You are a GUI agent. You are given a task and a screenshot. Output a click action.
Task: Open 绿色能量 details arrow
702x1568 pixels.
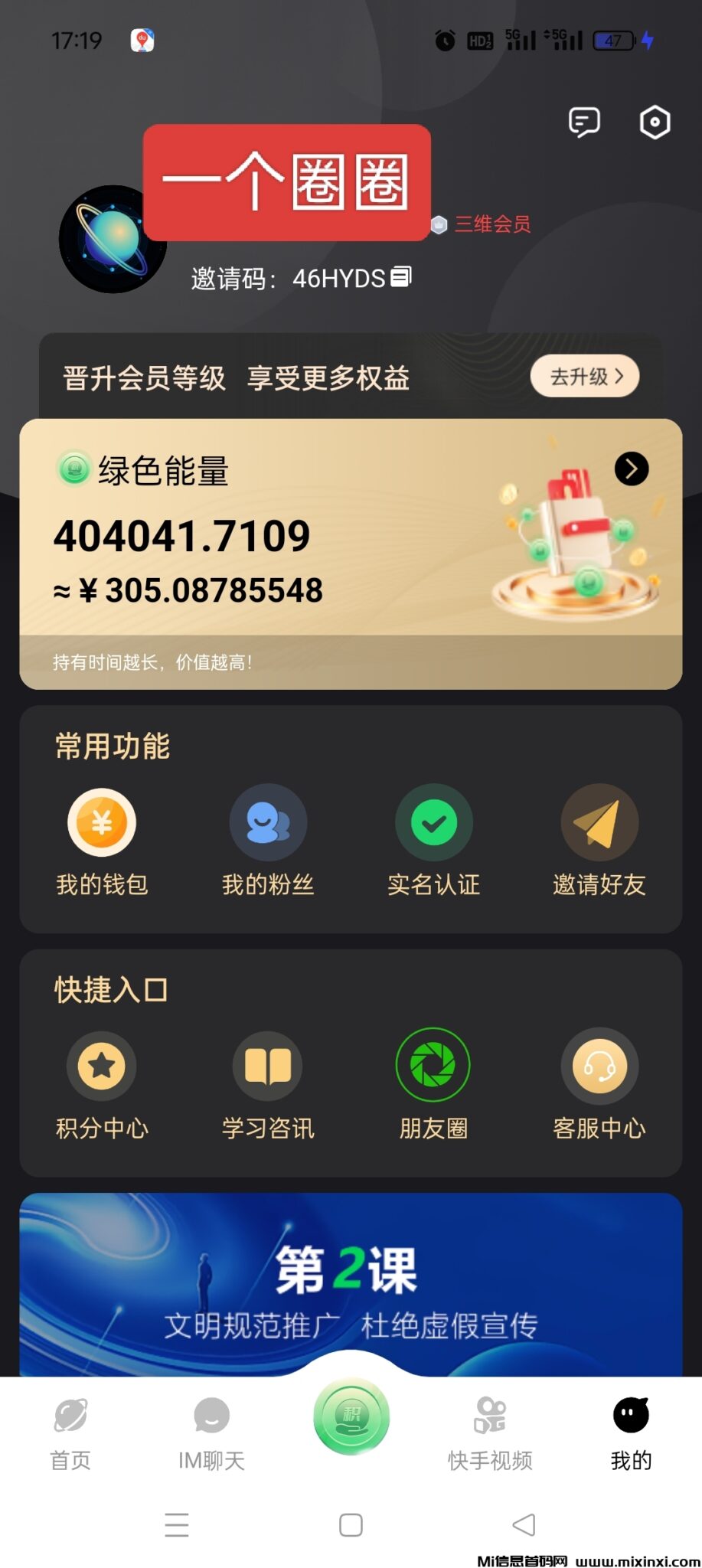click(632, 469)
